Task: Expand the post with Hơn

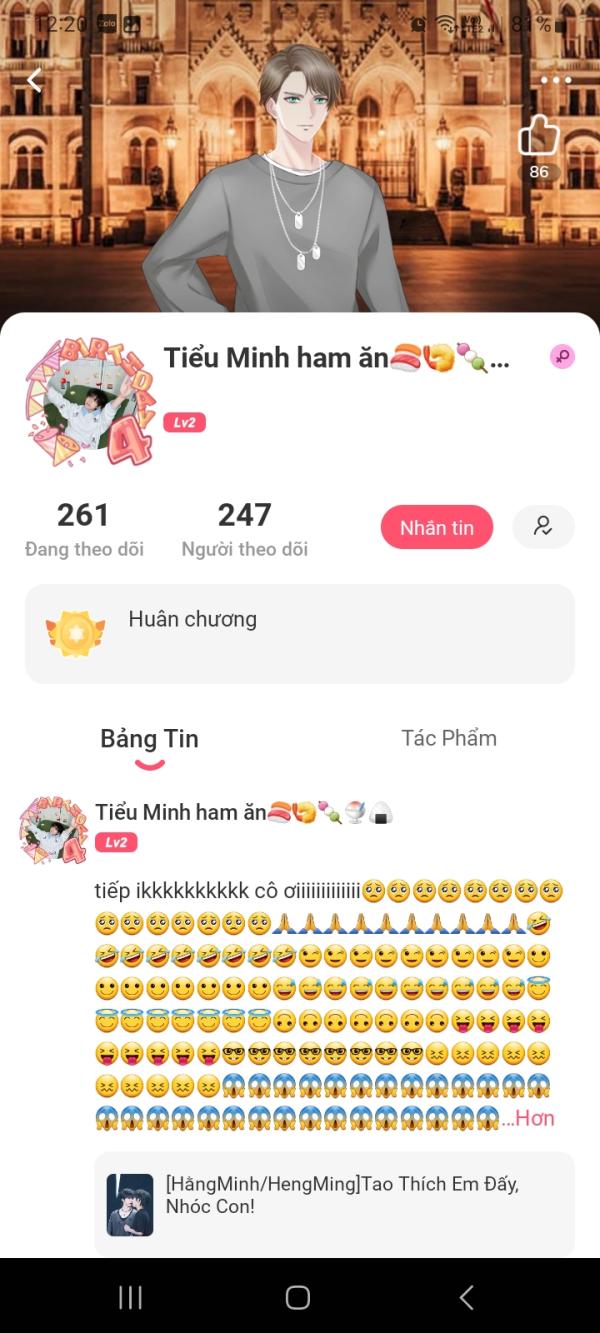Action: tap(531, 1118)
